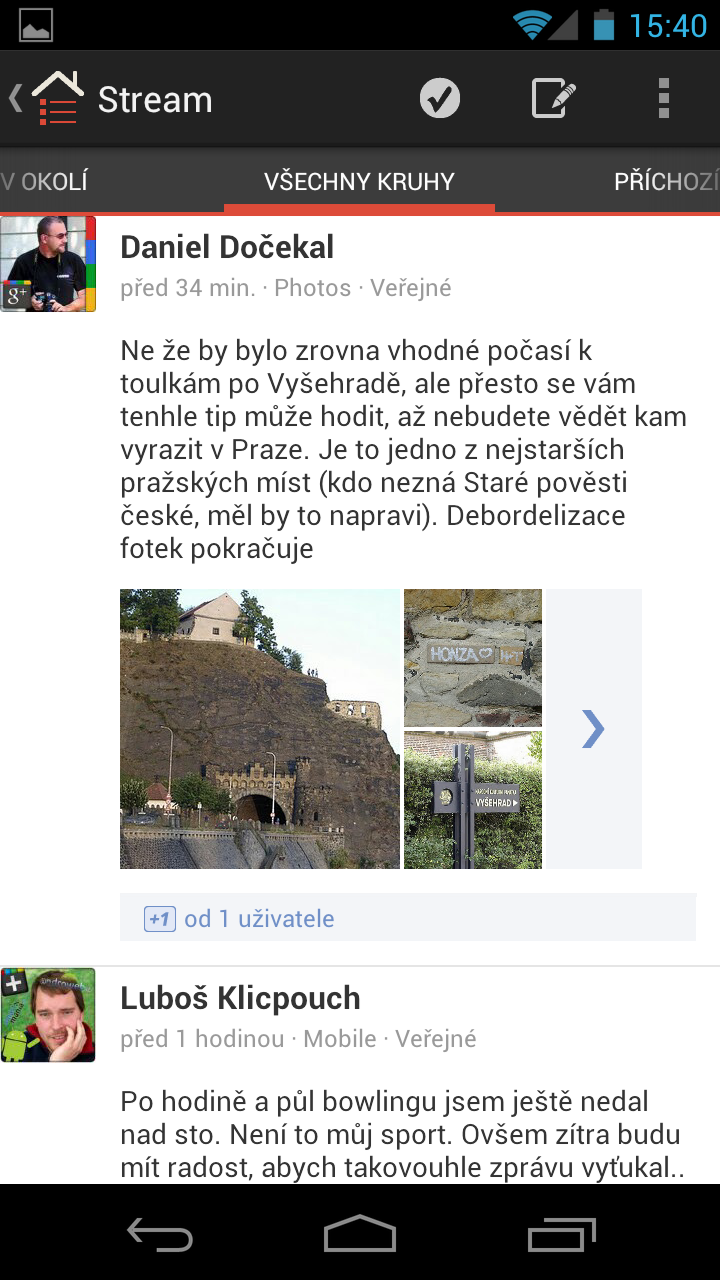The width and height of the screenshot is (720, 1280).
Task: Open the Vyšehrad signpost photo
Action: coord(473,799)
